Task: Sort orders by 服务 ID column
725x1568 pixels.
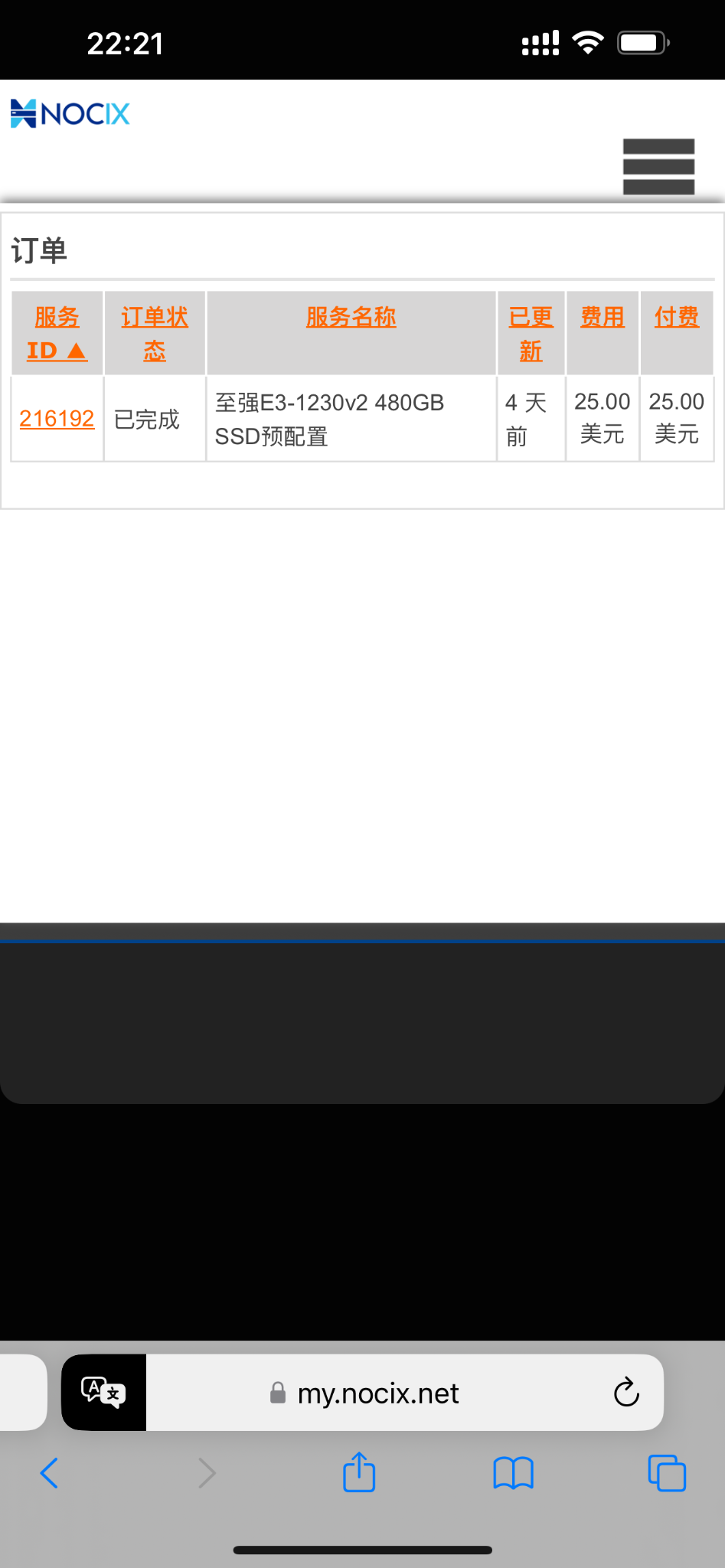Action: coord(57,333)
